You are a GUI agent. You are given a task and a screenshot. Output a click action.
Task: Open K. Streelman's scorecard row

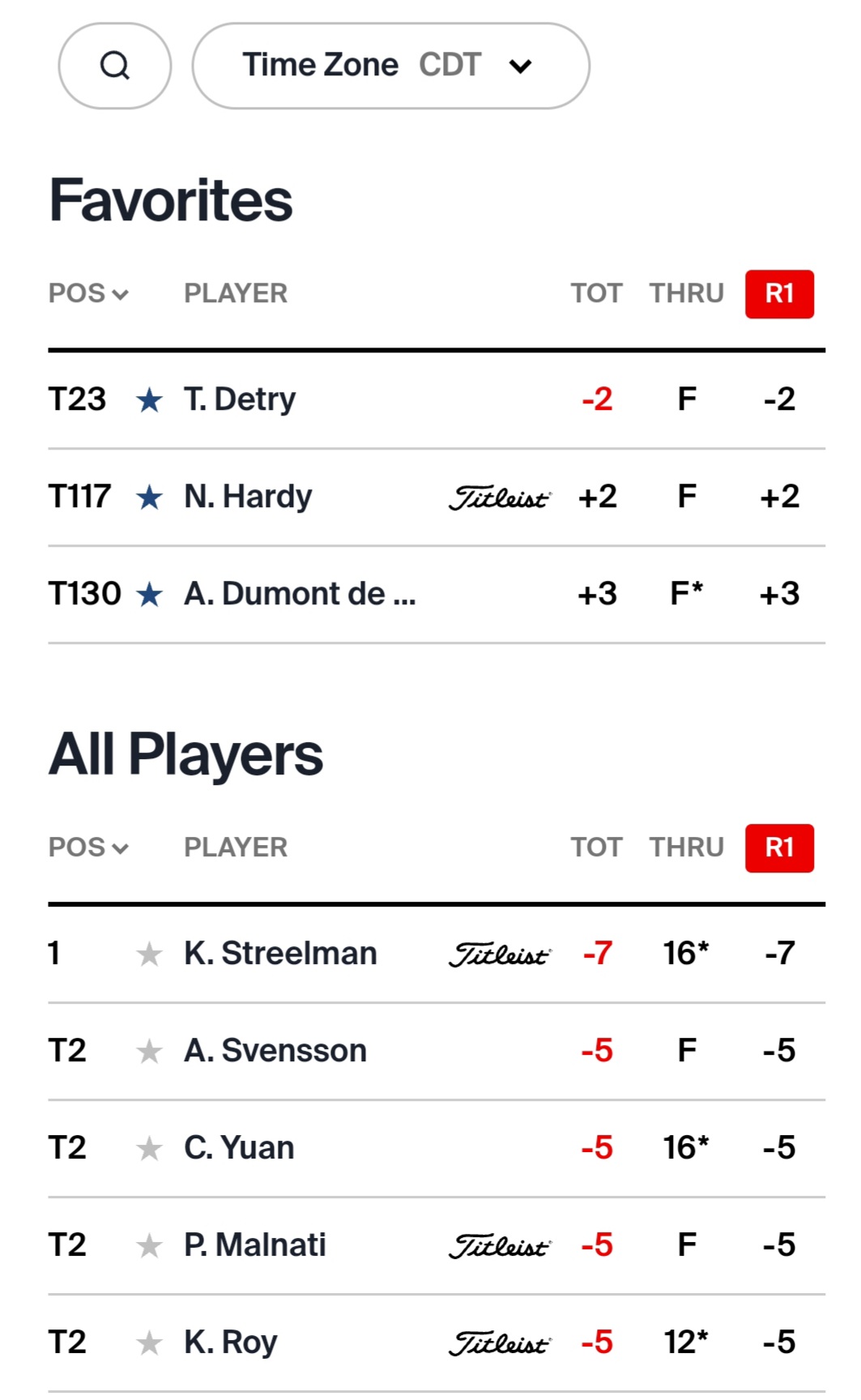click(280, 954)
